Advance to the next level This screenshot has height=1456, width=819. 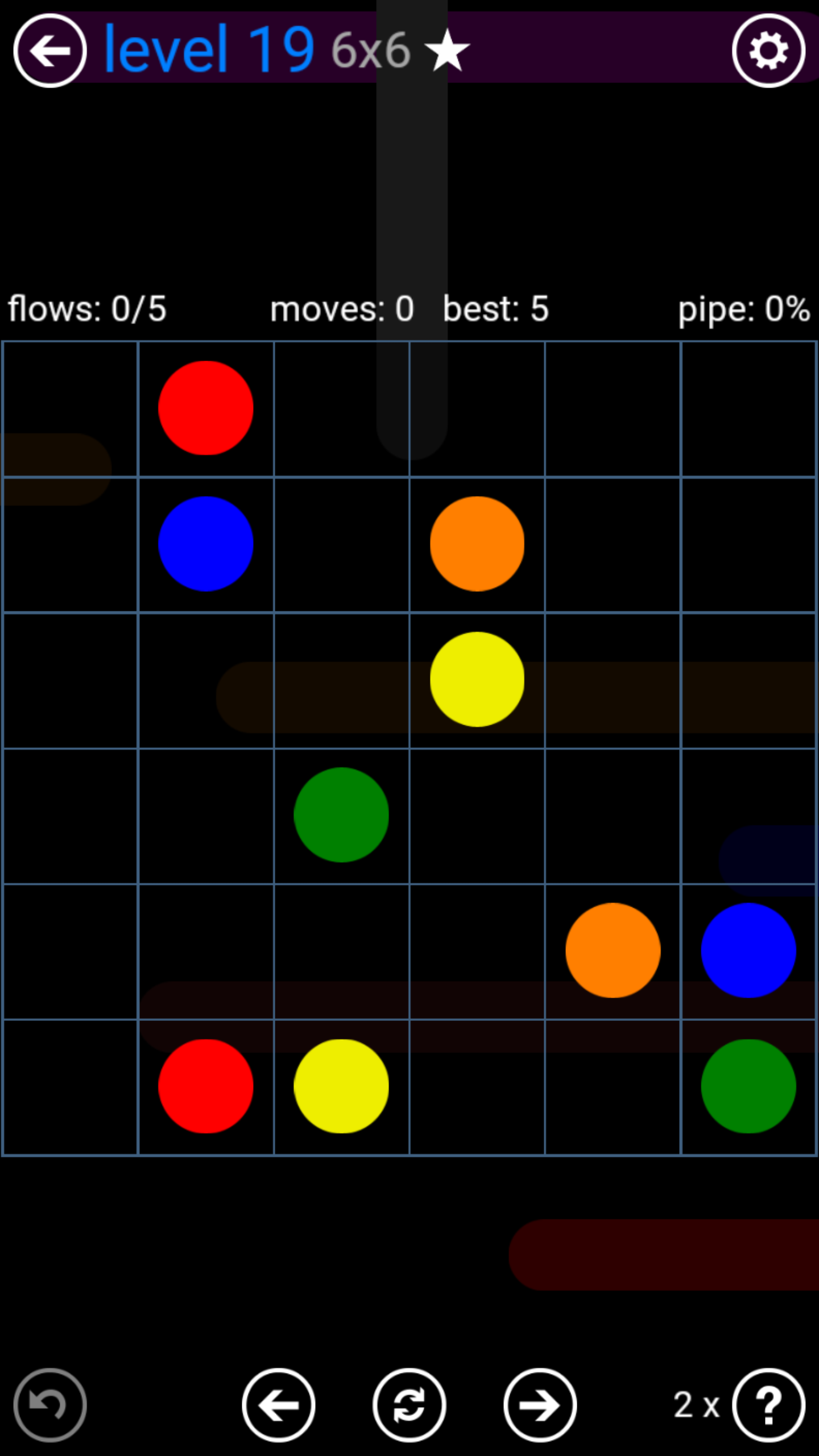[540, 1405]
